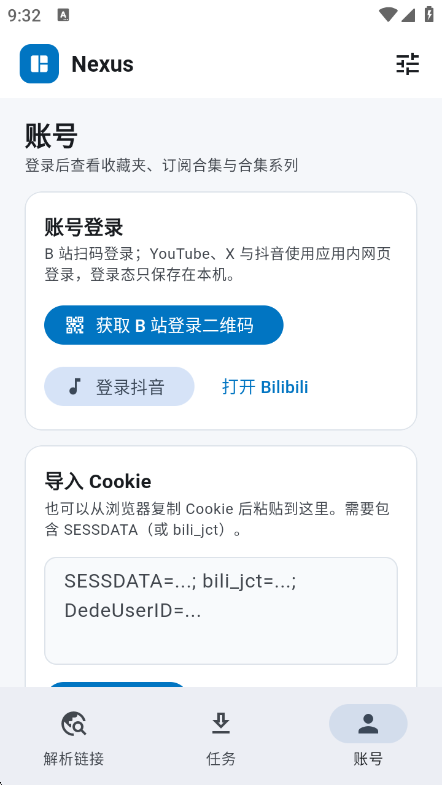Tap the 登录抖音 button
Image resolution: width=442 pixels, height=785 pixels.
click(119, 386)
